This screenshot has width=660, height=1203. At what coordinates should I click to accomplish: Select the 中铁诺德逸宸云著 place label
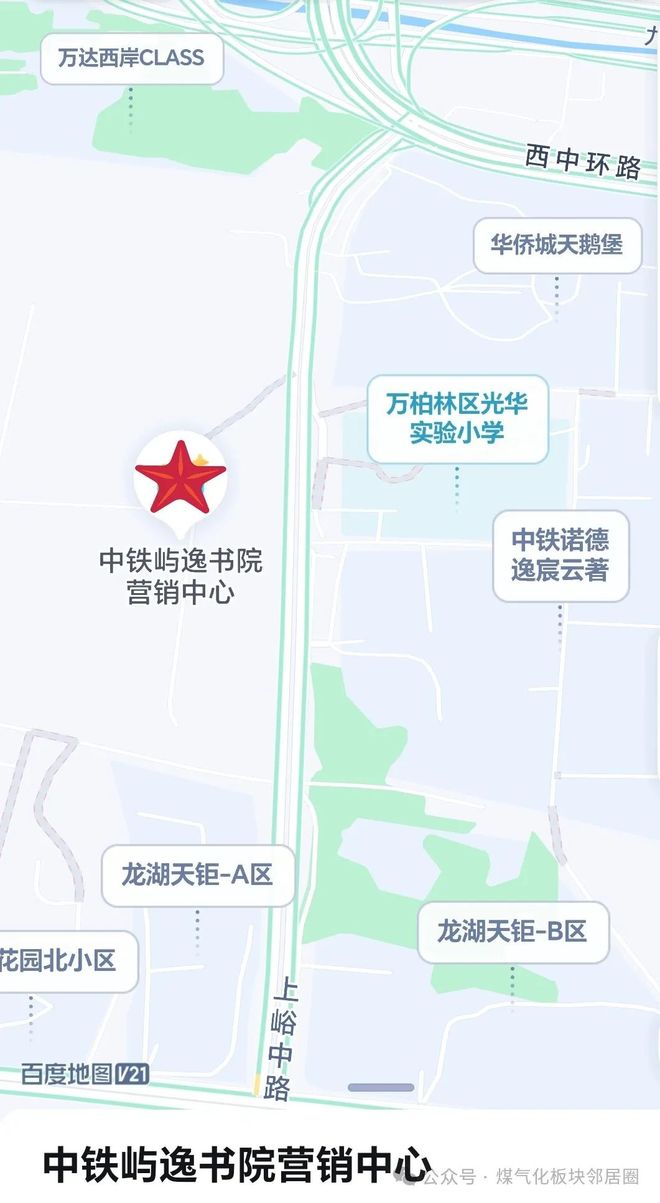tap(560, 555)
